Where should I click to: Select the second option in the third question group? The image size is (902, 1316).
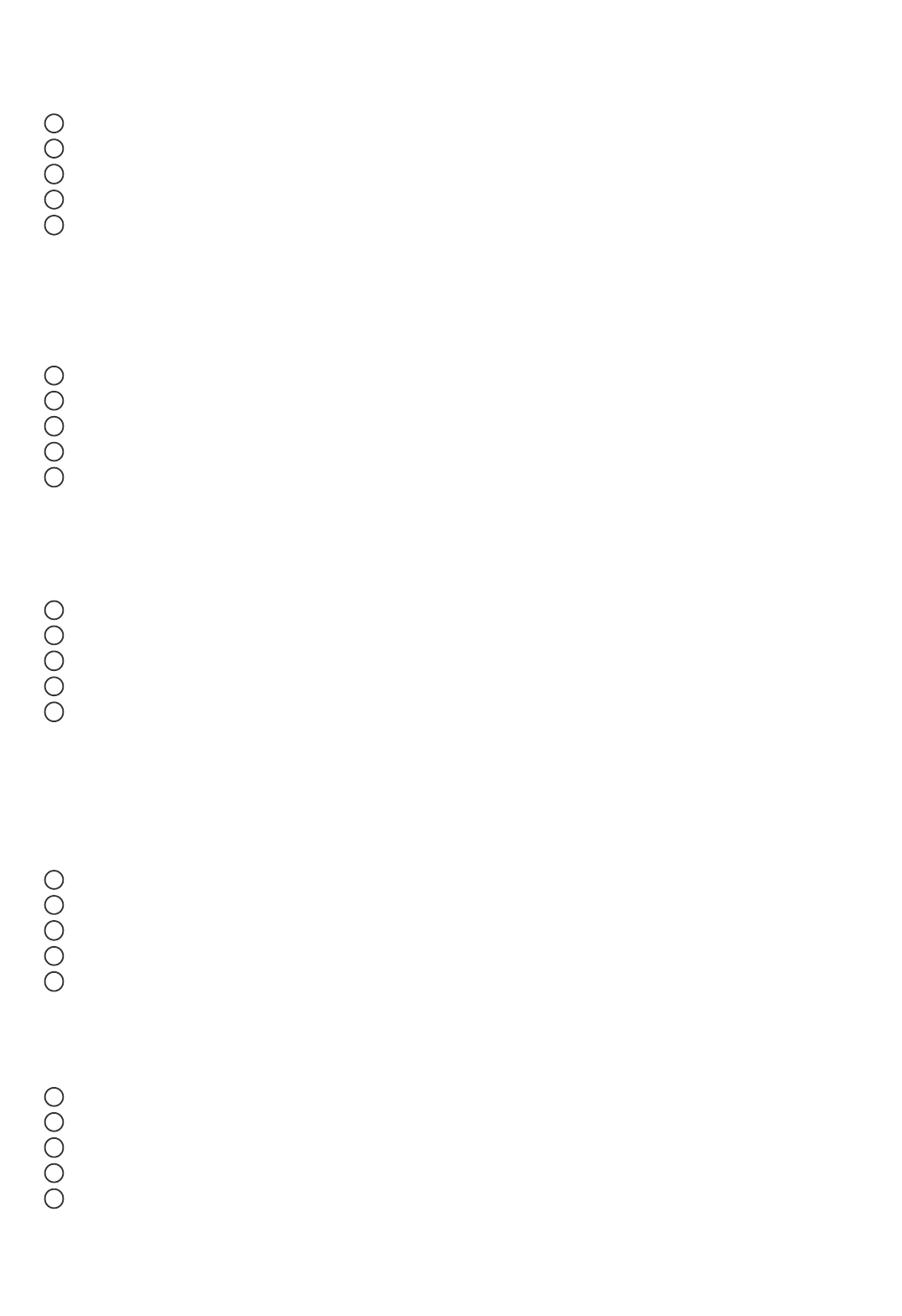click(x=54, y=636)
